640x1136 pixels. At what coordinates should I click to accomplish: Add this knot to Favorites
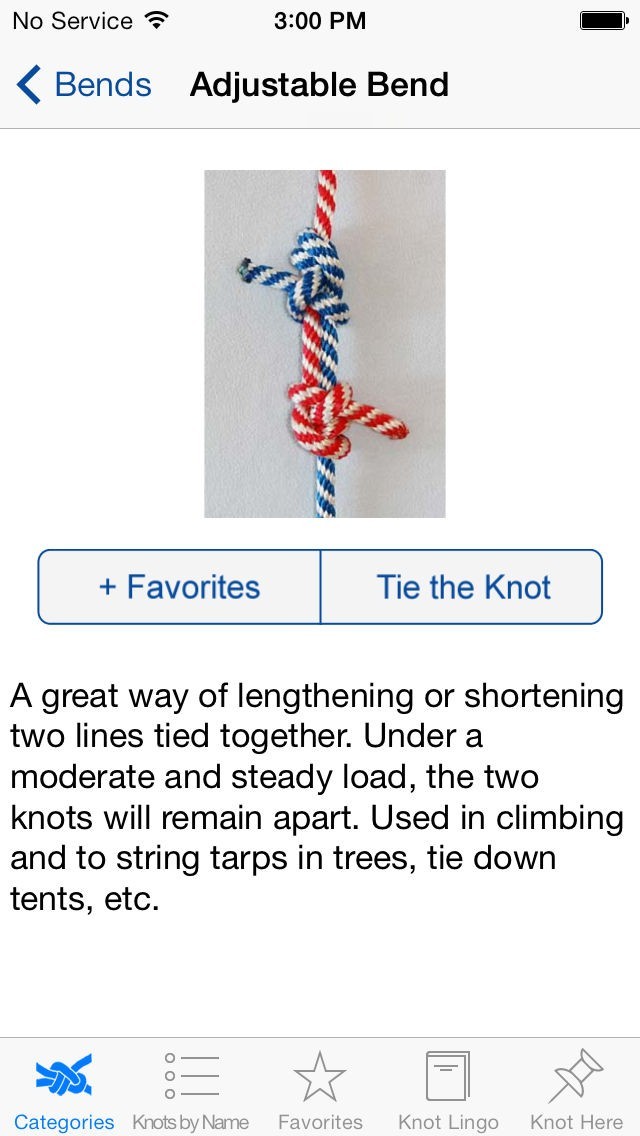pos(180,587)
